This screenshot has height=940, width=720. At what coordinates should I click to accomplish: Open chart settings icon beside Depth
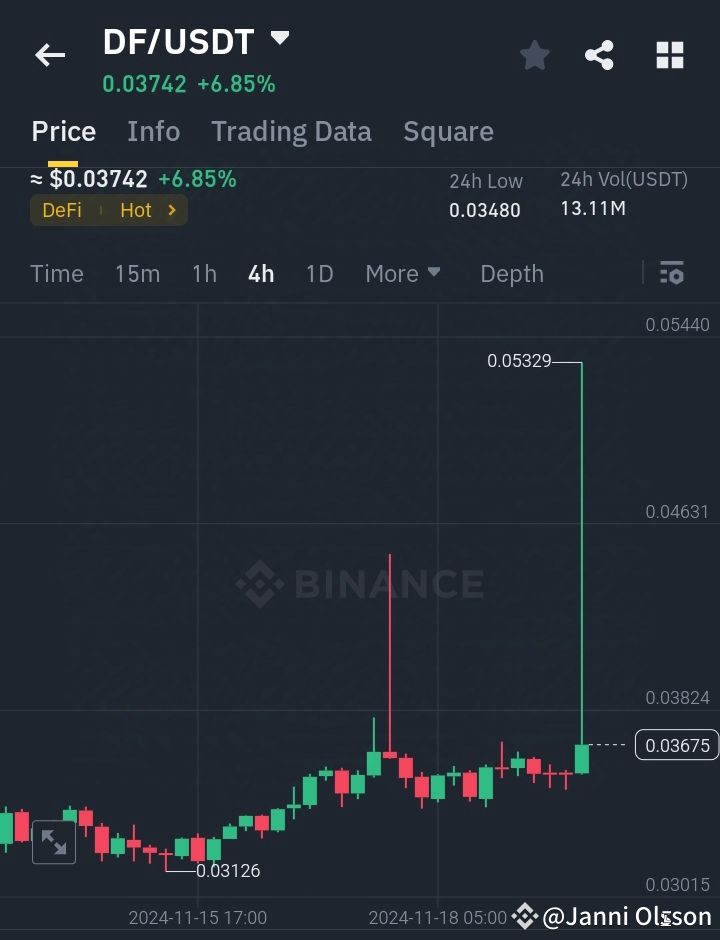pyautogui.click(x=672, y=273)
